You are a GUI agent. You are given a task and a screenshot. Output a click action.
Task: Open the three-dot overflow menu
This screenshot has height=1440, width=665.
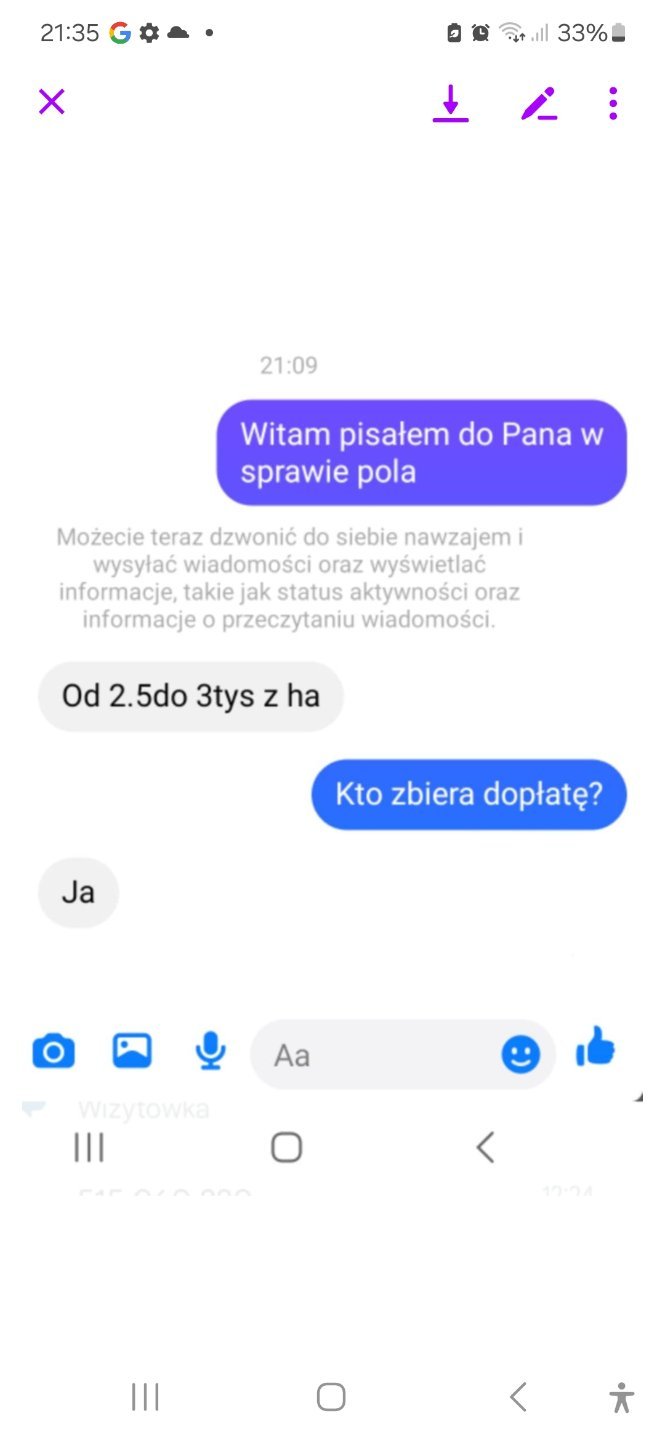point(613,103)
